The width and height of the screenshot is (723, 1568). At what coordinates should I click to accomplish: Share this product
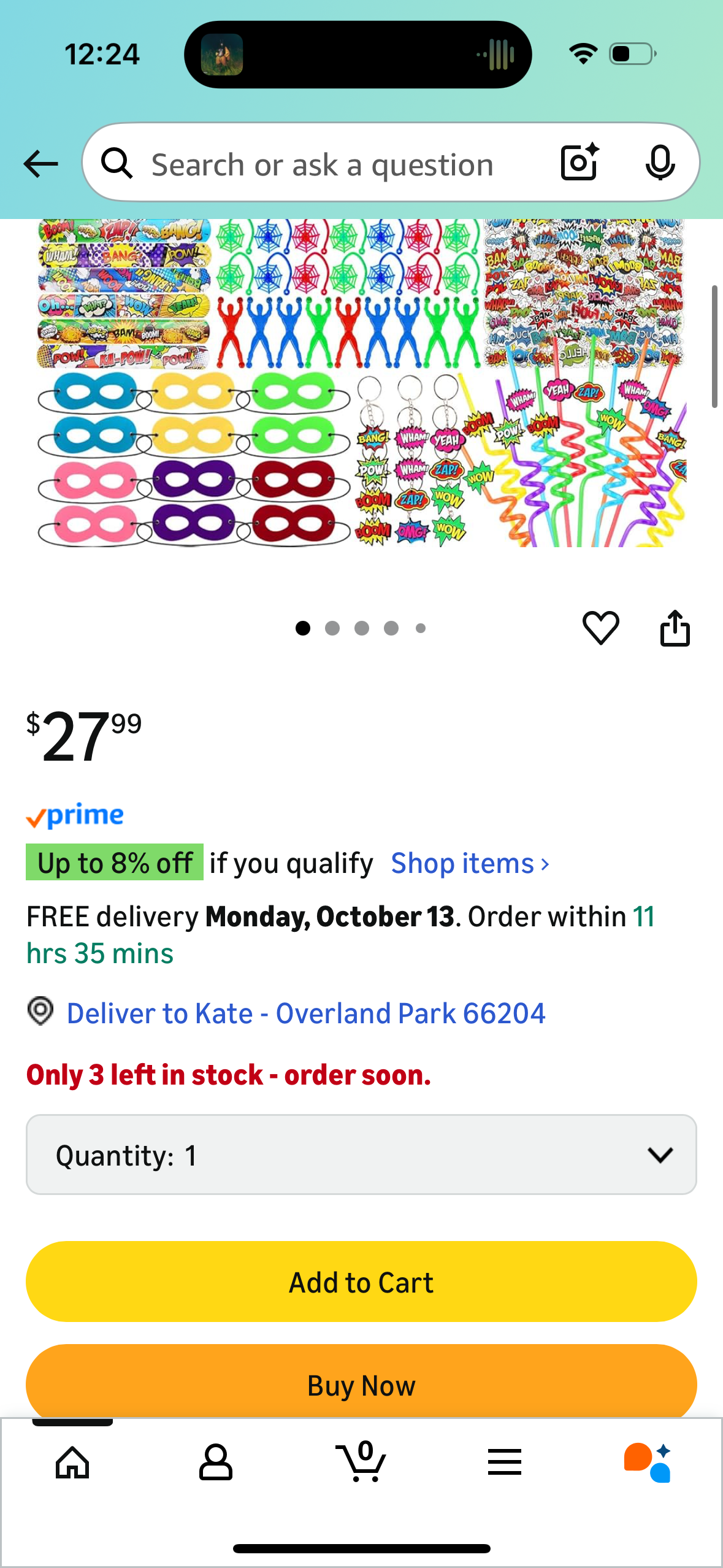(x=675, y=628)
